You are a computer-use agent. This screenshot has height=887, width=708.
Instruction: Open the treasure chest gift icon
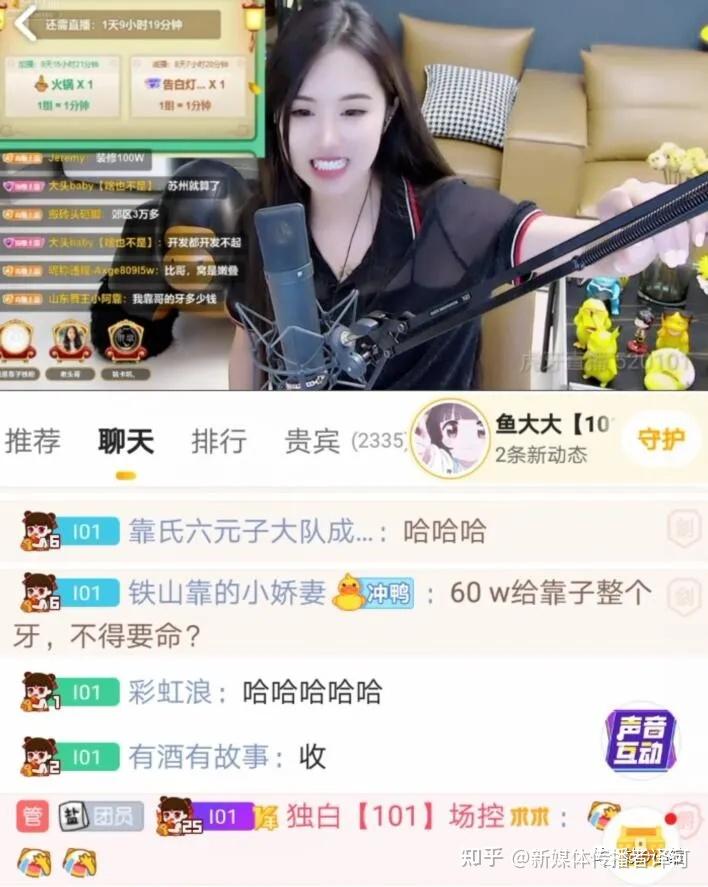tap(641, 846)
